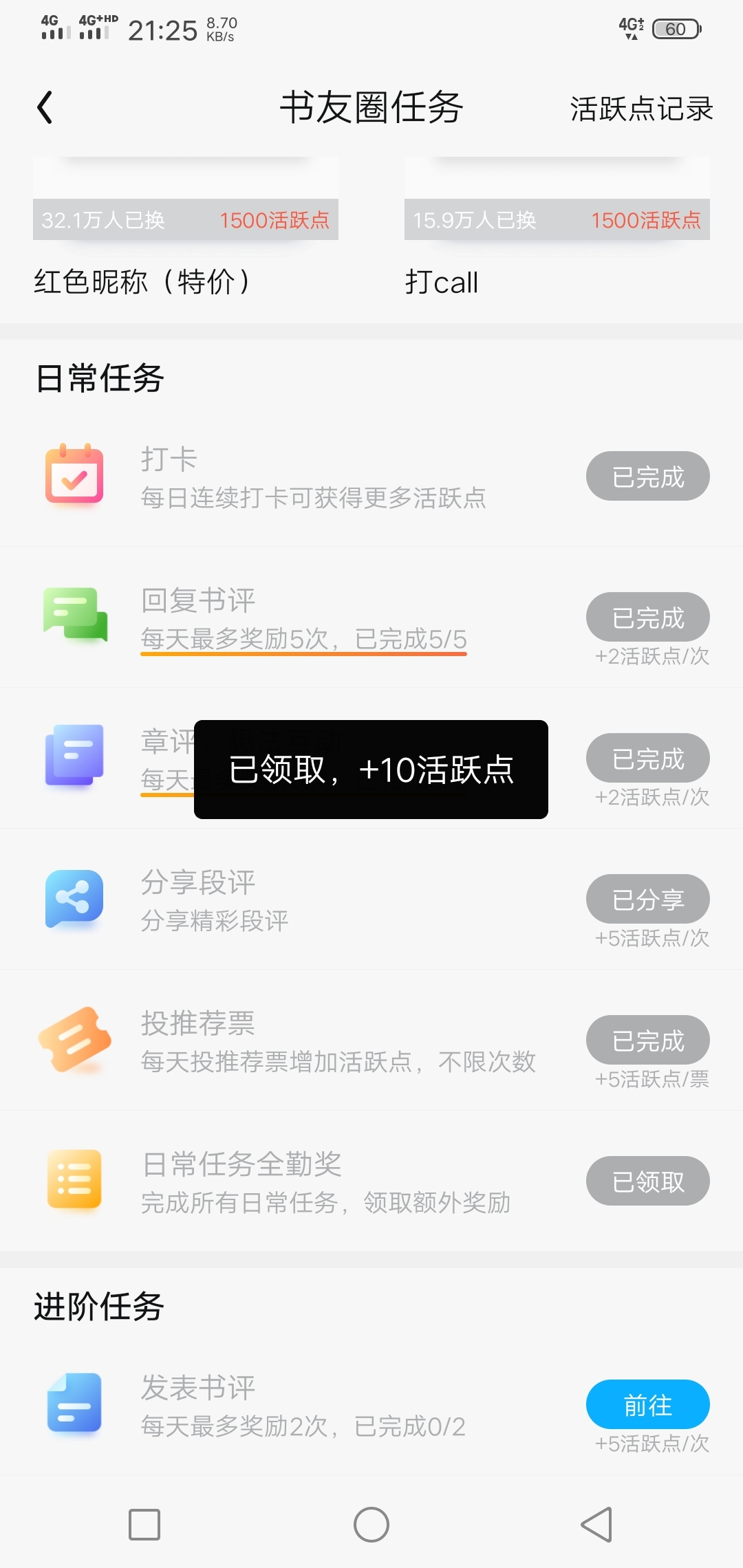Tap 已完成 button for 打卡 task

click(x=648, y=476)
